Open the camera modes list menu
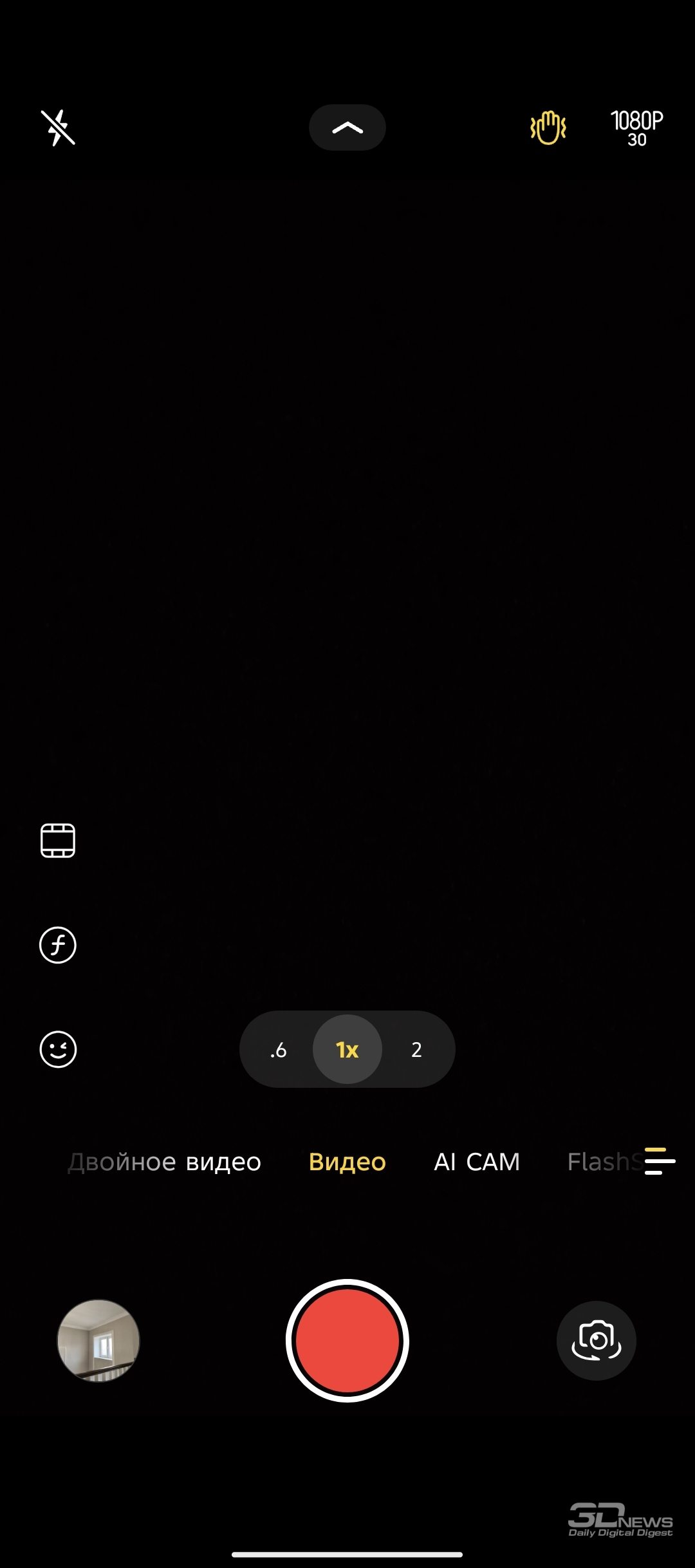Screen dimensions: 695x1568 click(x=660, y=1161)
